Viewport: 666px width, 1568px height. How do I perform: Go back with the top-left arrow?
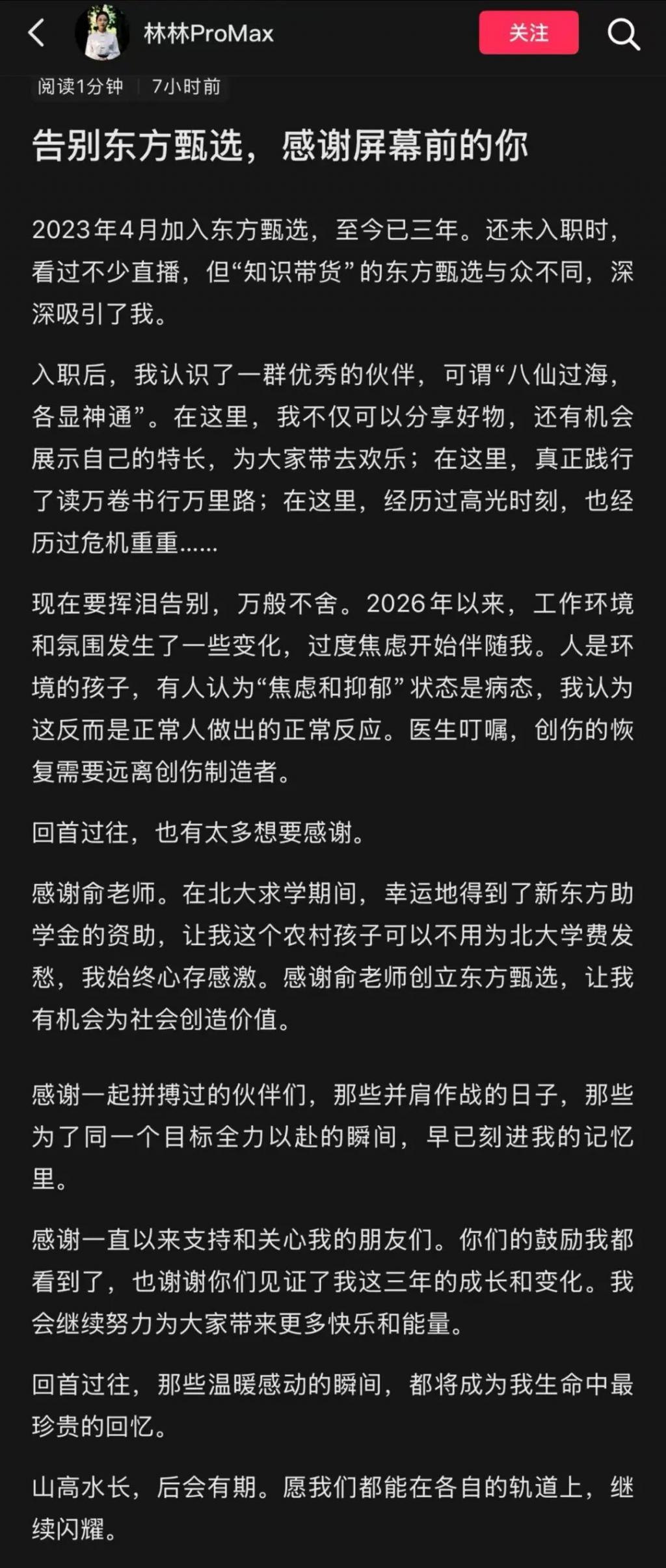pyautogui.click(x=37, y=33)
